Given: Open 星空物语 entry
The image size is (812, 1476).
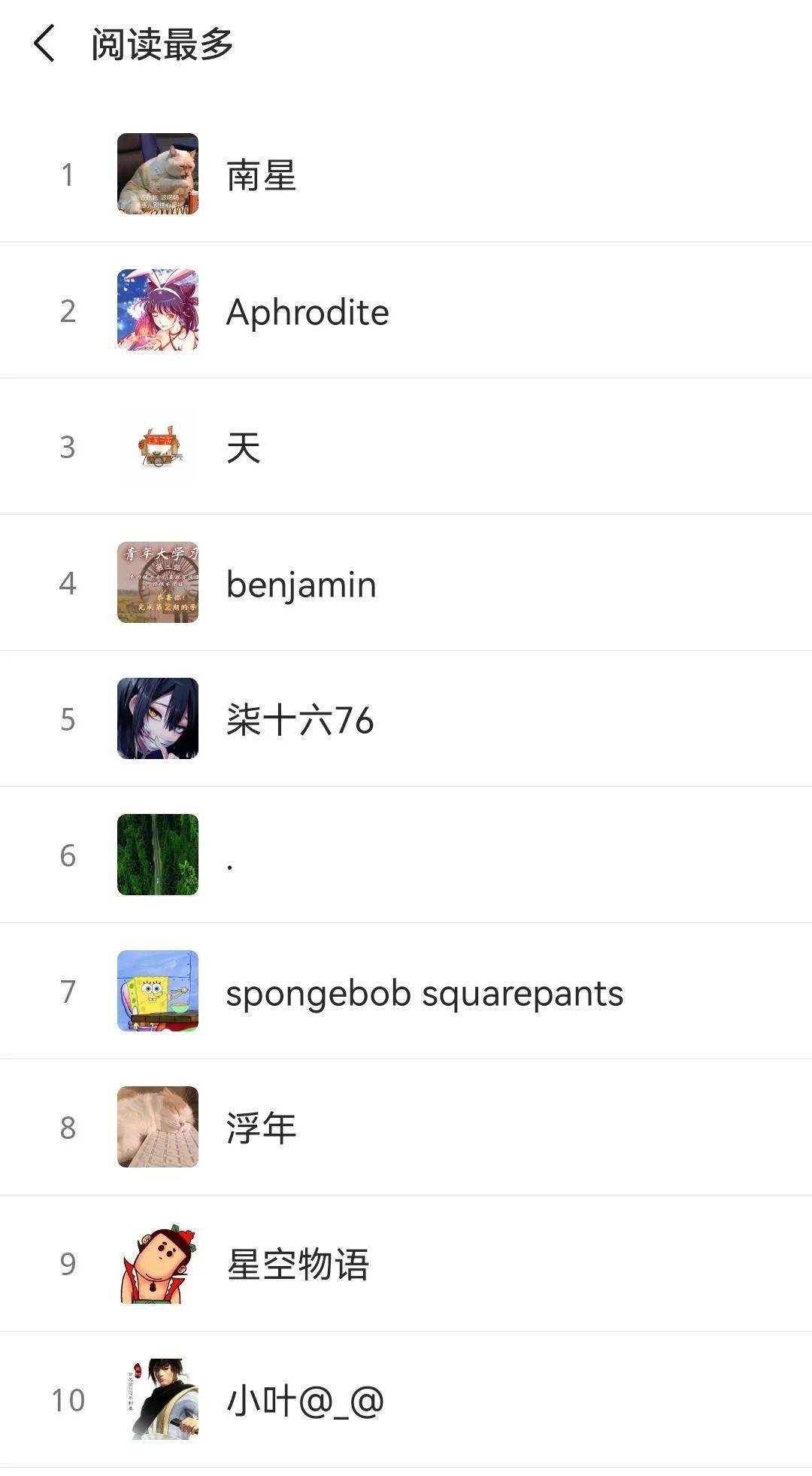Looking at the screenshot, I should [406, 1264].
